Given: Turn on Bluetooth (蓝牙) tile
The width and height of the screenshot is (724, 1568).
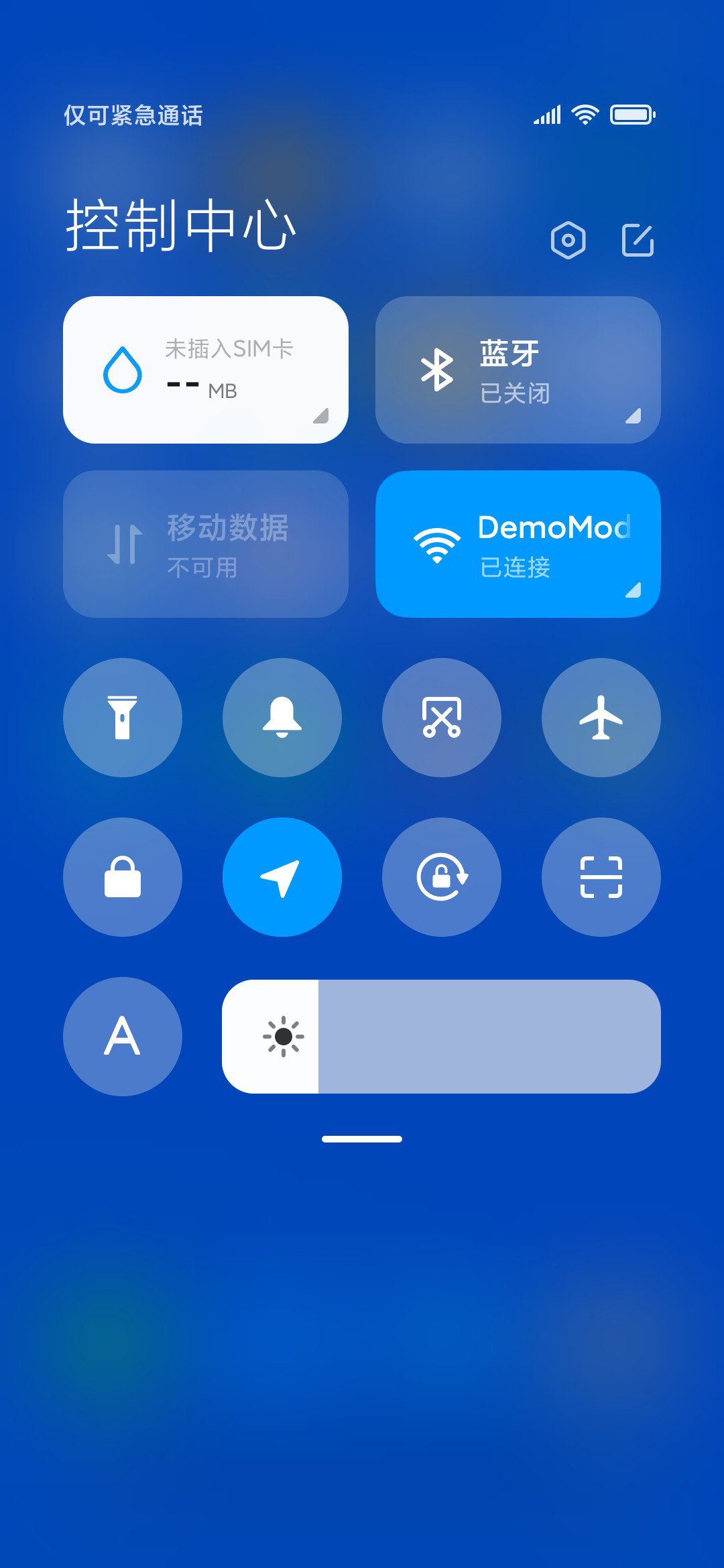Looking at the screenshot, I should point(518,370).
